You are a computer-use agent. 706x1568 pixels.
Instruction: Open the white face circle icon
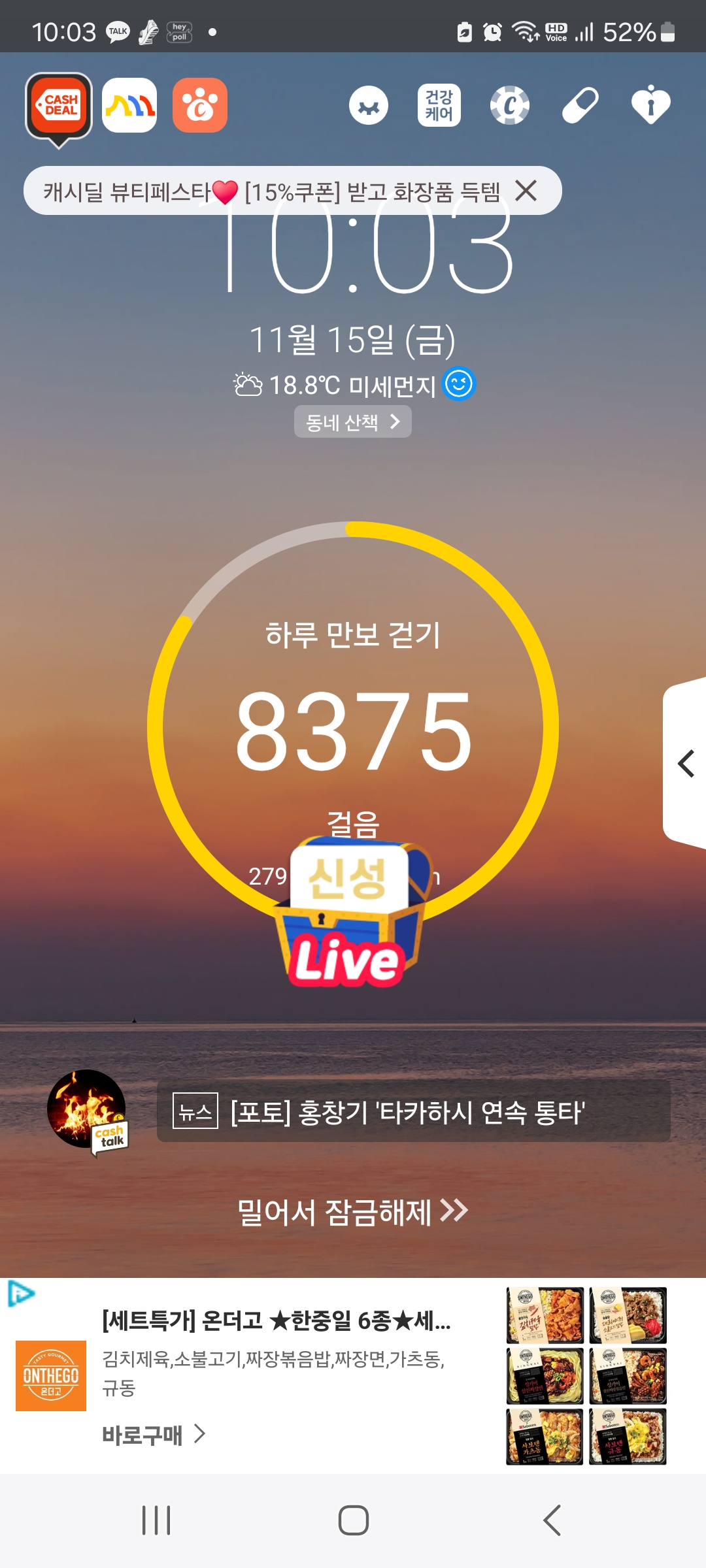369,105
